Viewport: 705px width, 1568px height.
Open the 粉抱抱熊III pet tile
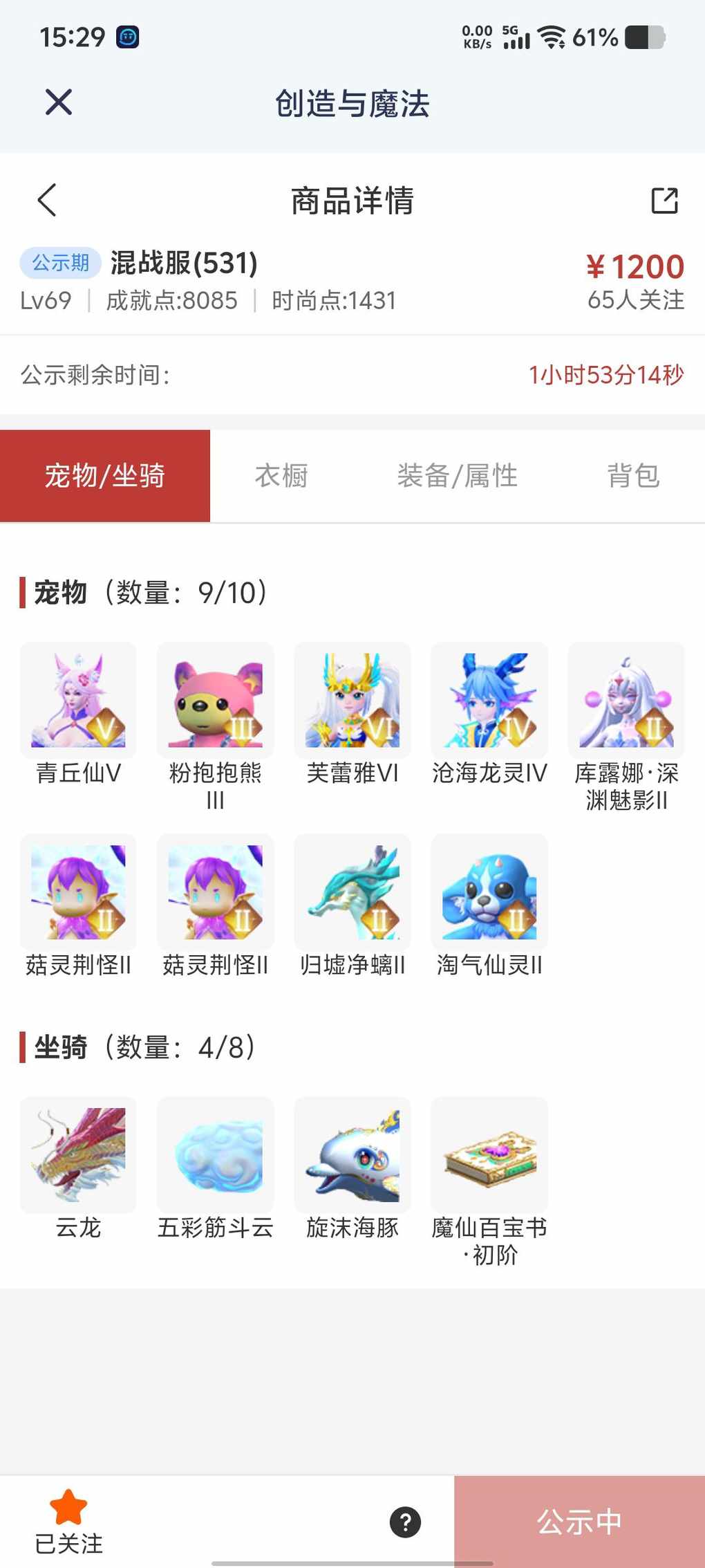(x=215, y=700)
